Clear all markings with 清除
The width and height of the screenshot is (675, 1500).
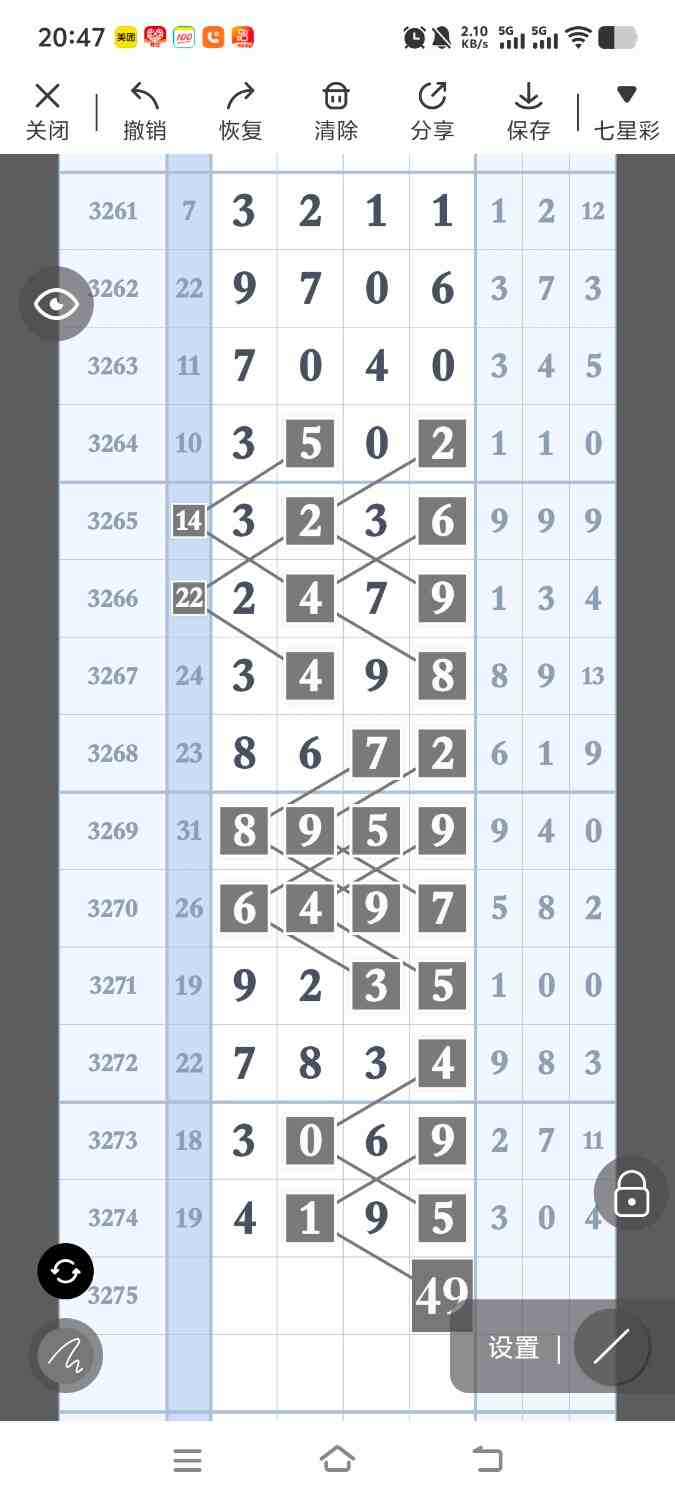336,111
